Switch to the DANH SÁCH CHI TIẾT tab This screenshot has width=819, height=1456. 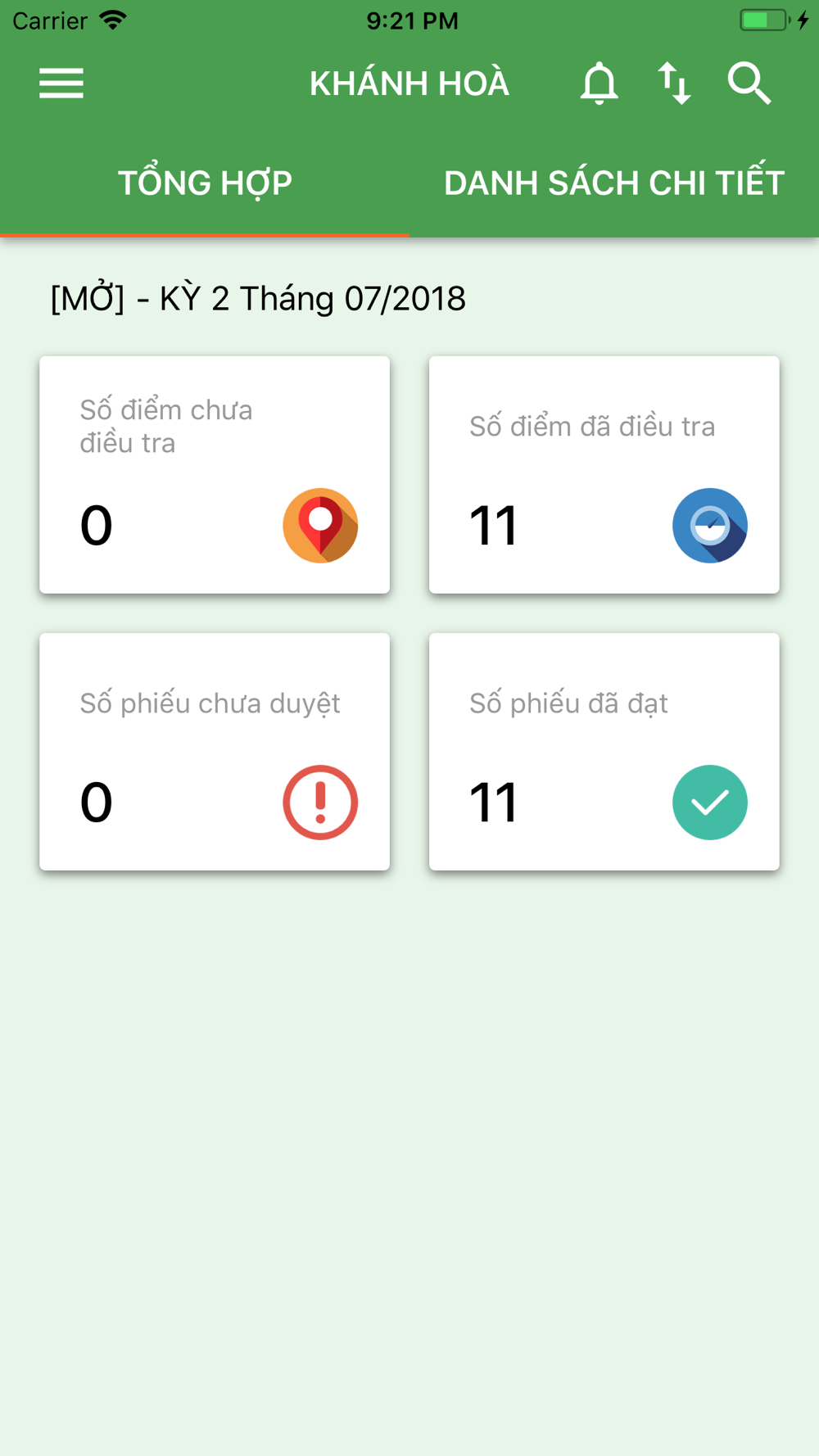[x=614, y=182]
